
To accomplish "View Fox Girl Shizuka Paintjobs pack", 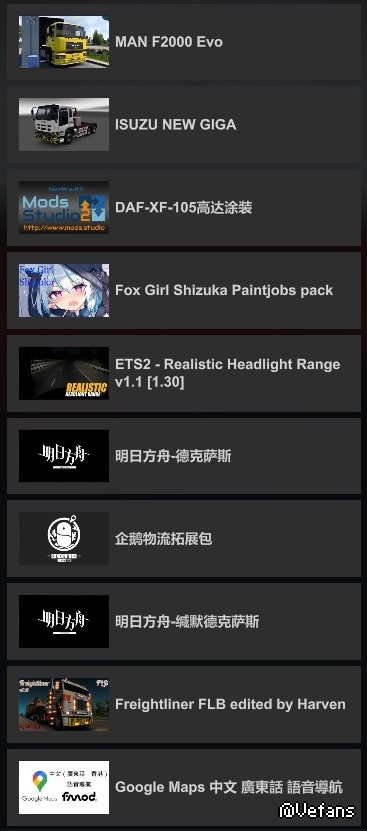I will [184, 290].
